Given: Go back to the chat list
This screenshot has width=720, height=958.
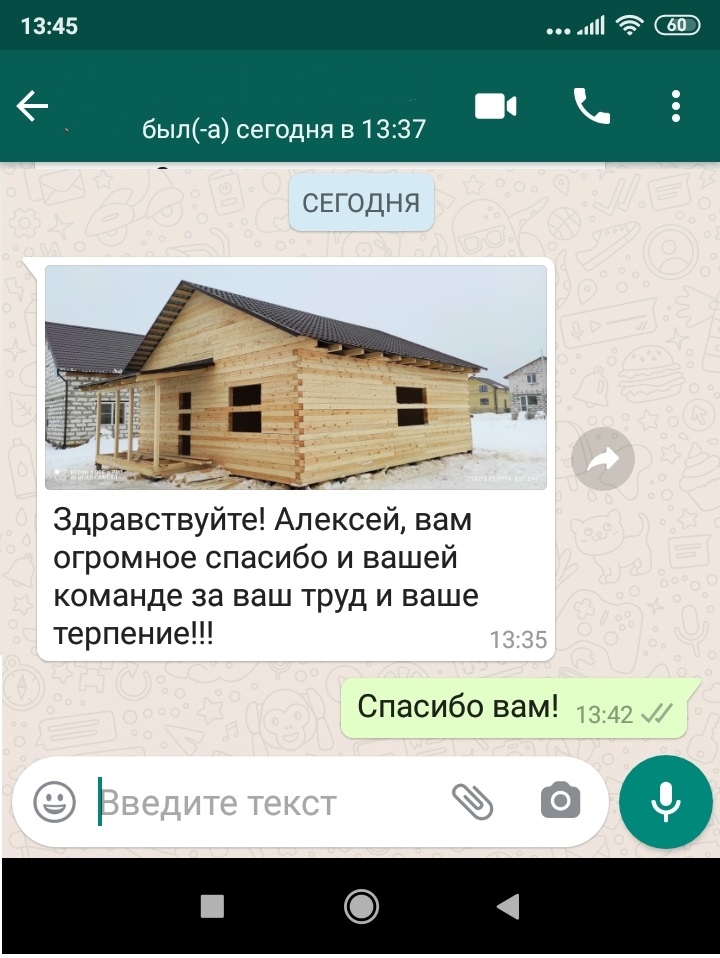Looking at the screenshot, I should tap(33, 107).
